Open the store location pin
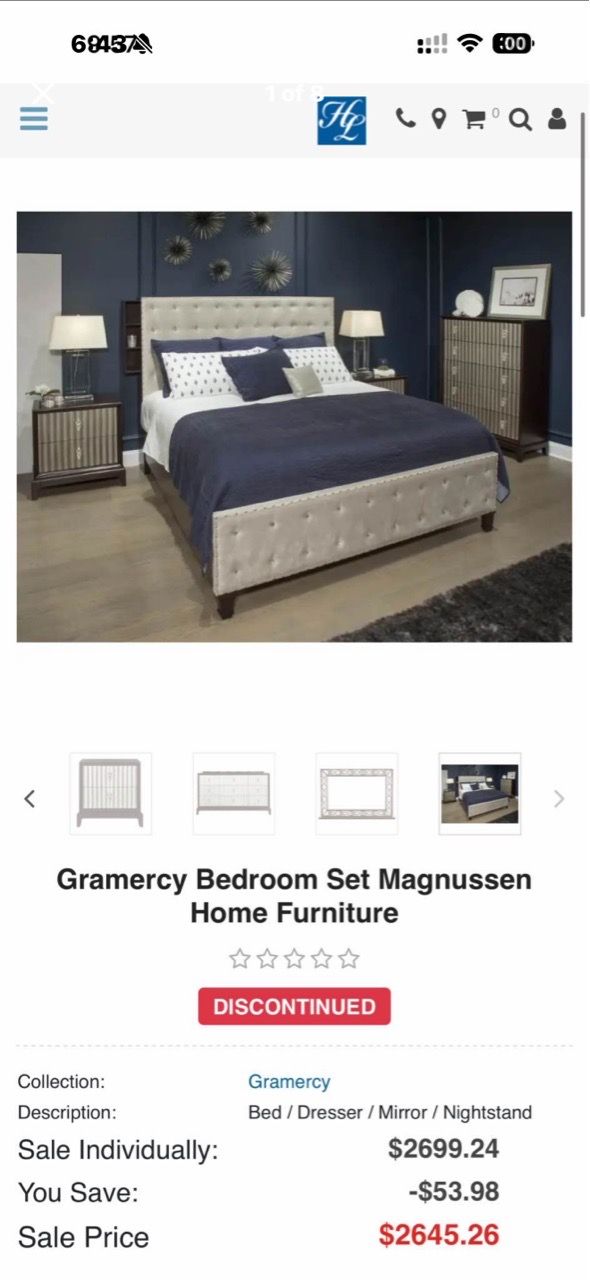 [x=438, y=120]
